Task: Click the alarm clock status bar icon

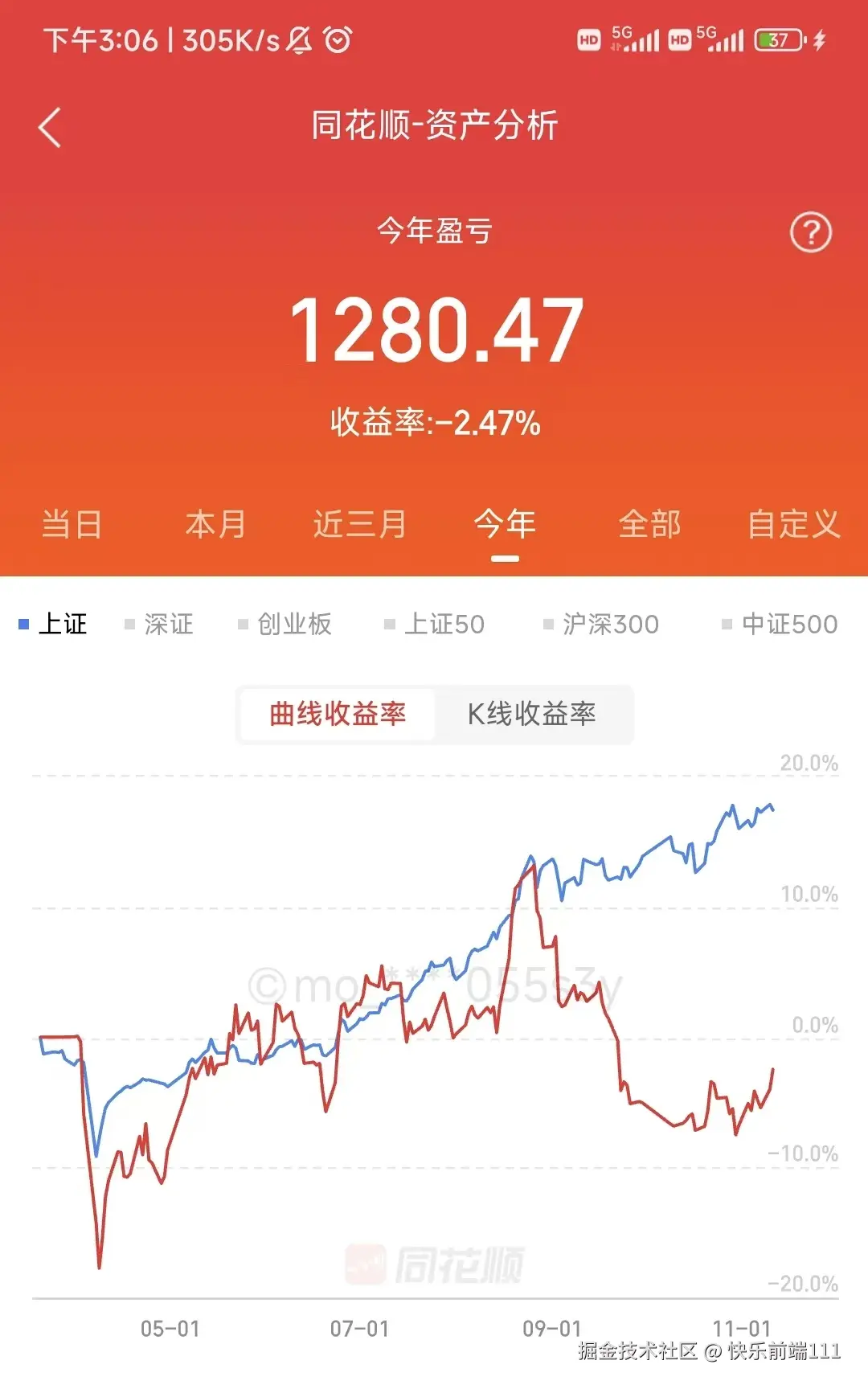Action: click(x=338, y=38)
